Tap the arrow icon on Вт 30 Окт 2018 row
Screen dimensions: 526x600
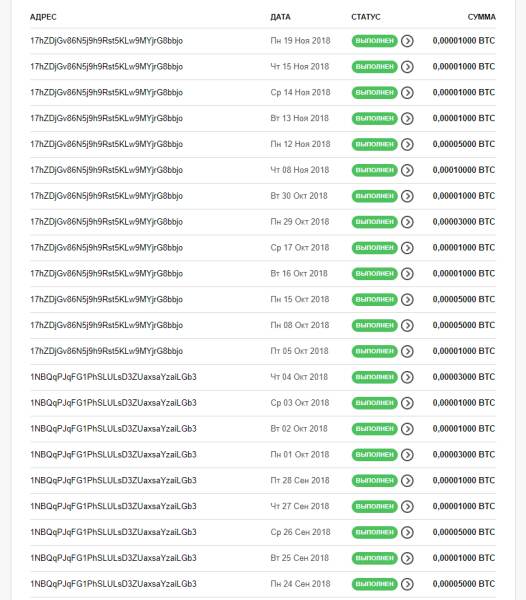click(x=407, y=196)
